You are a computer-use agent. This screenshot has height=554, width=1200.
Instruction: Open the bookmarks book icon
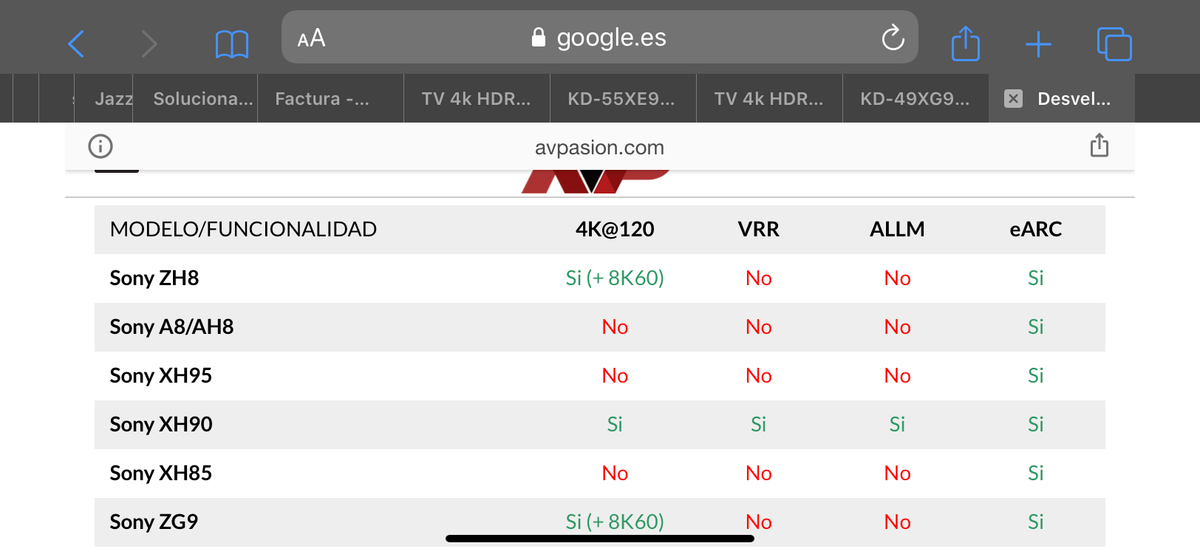pos(232,43)
